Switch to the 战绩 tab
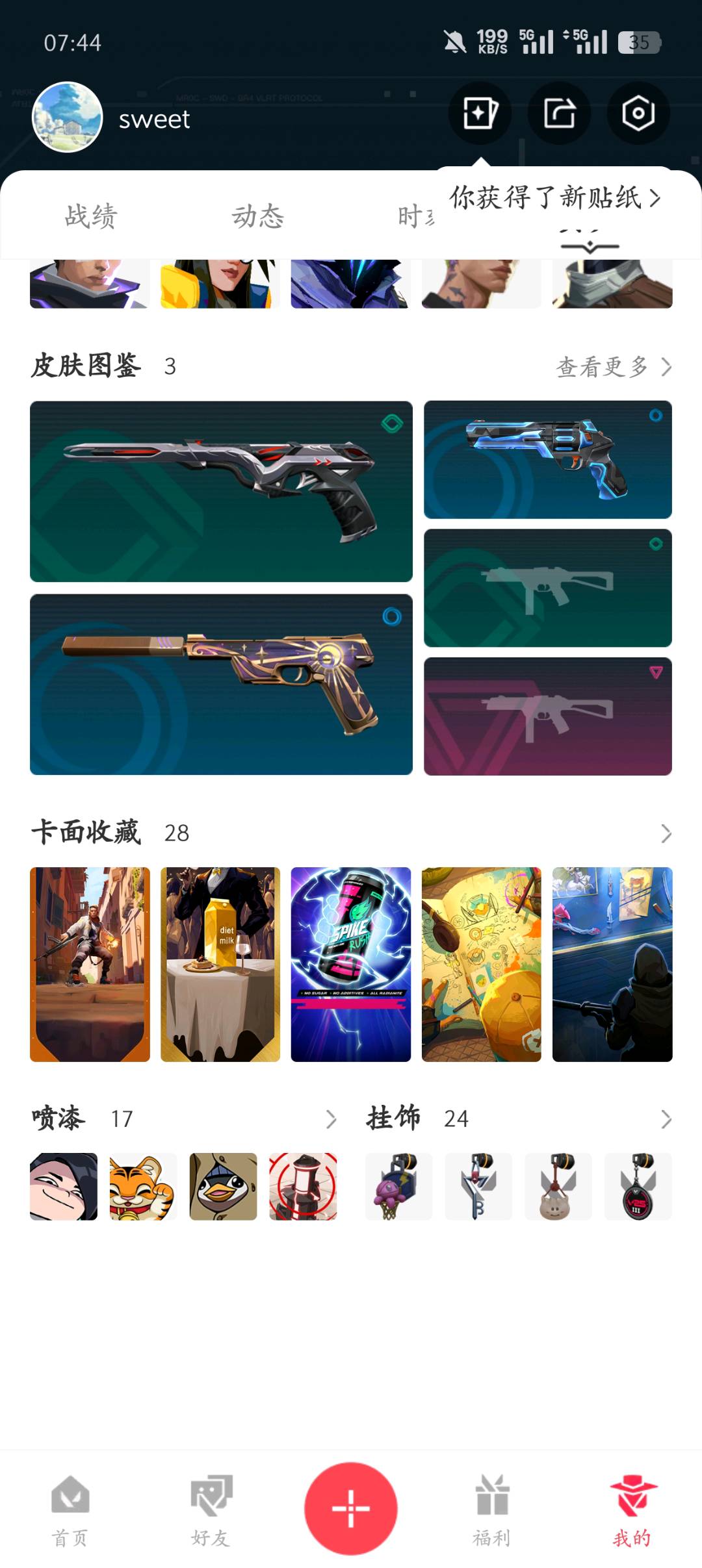The width and height of the screenshot is (702, 1568). (91, 216)
